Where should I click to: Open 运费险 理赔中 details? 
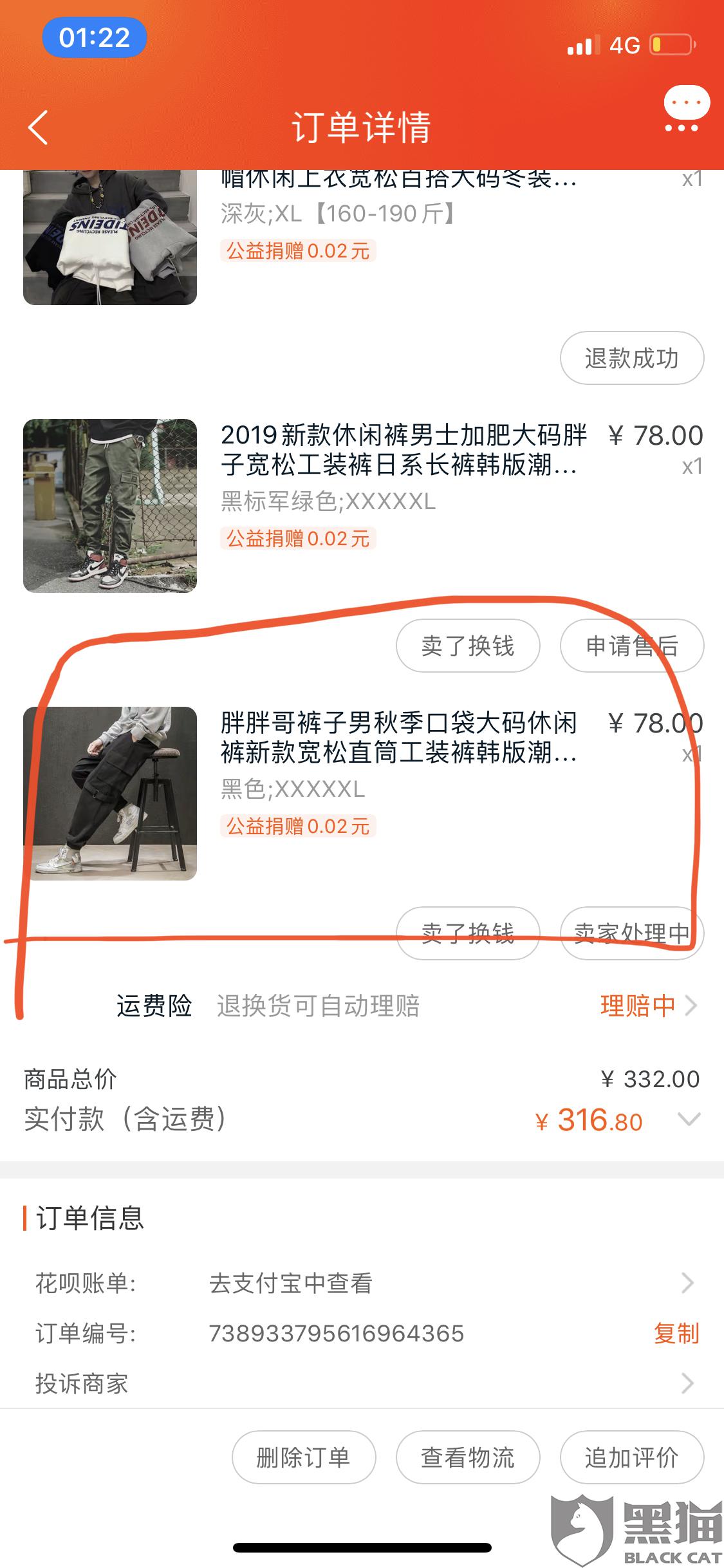pyautogui.click(x=649, y=1005)
